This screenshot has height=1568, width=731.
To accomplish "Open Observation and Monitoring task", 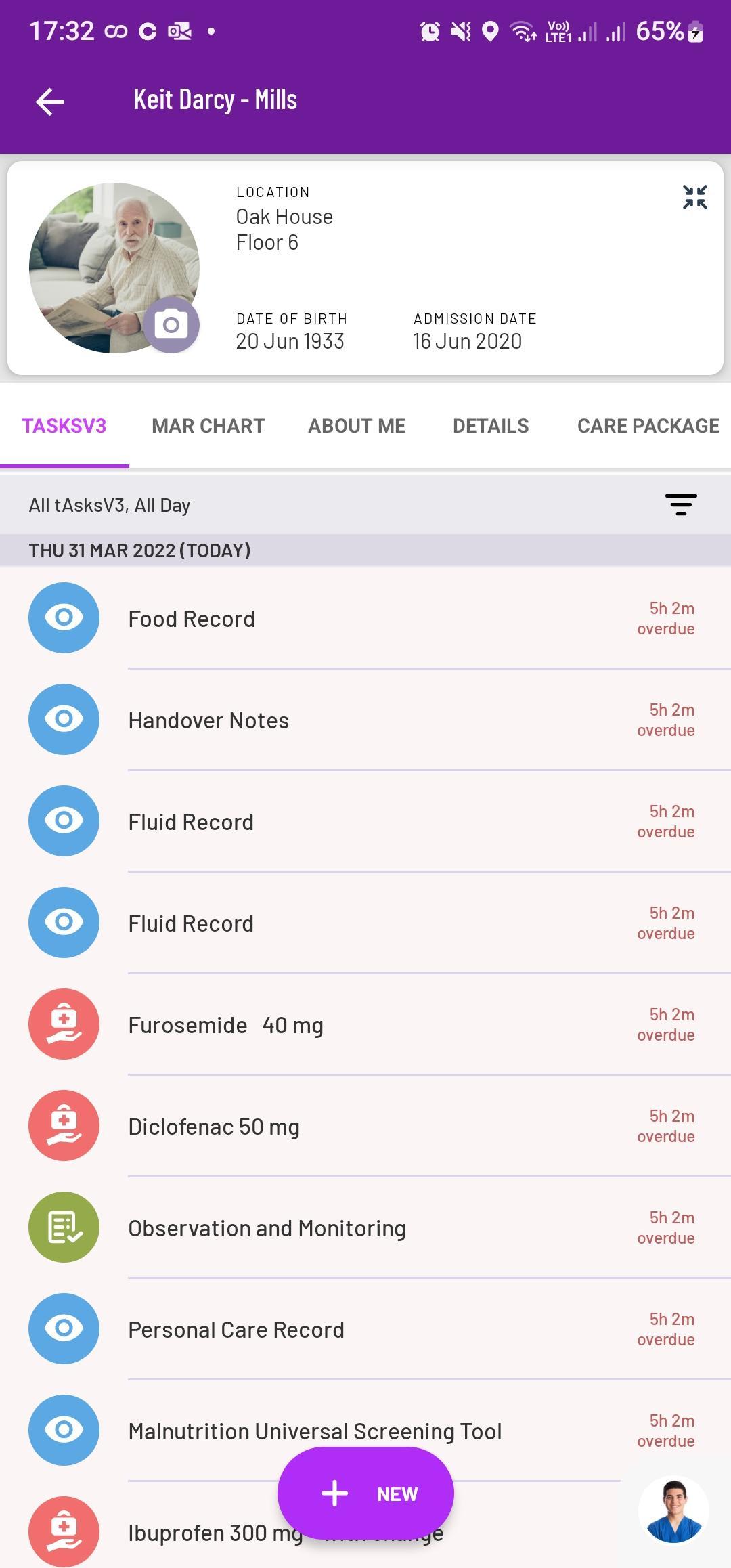I will [267, 1228].
